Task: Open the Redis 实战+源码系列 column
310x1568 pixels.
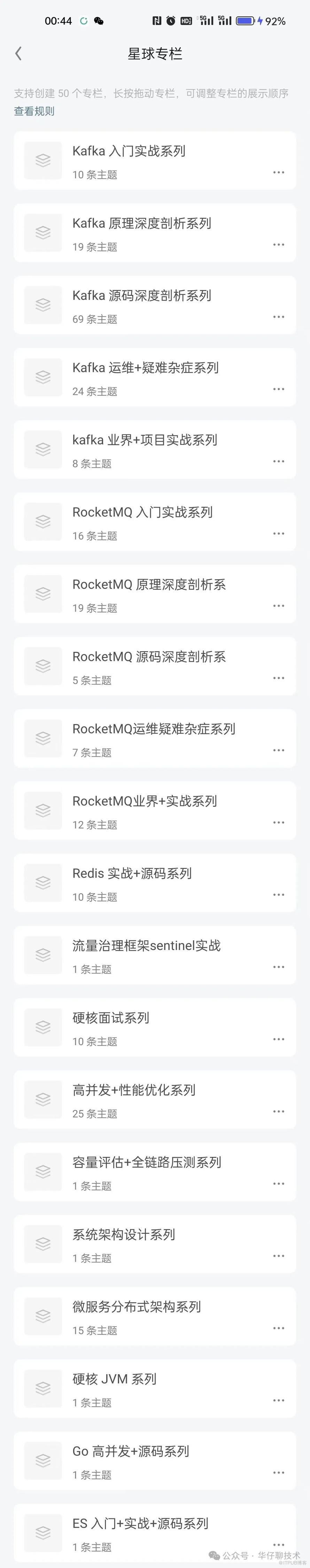Action: click(x=132, y=873)
